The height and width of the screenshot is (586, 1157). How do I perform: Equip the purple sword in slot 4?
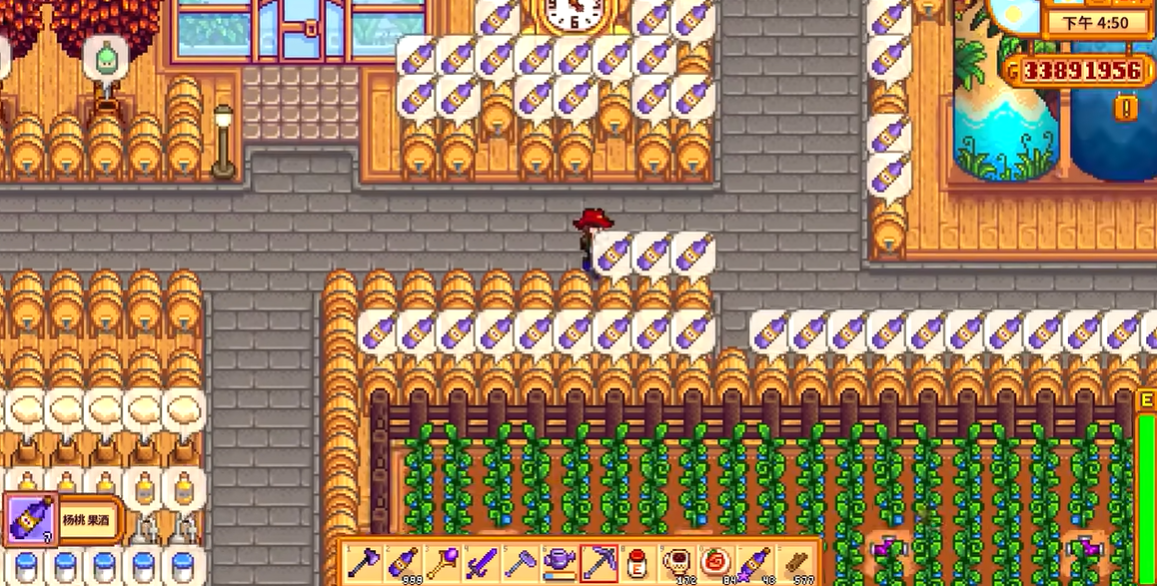(482, 563)
